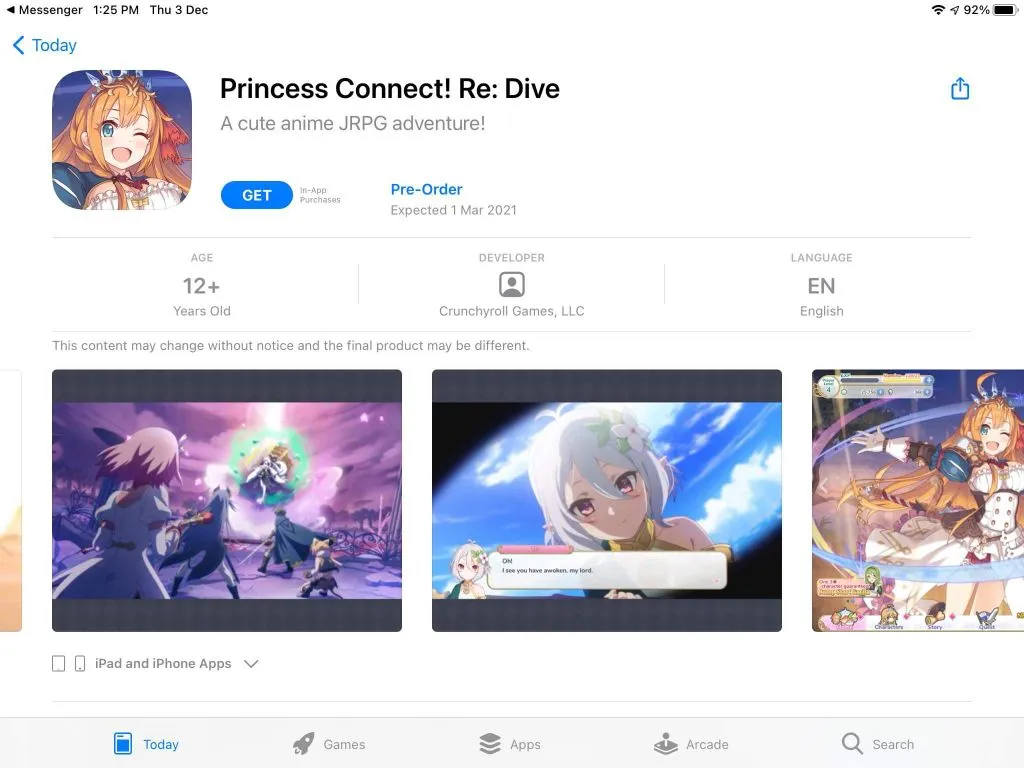The image size is (1024, 768).
Task: View the white-haired girl dialogue screenshot
Action: coord(606,500)
